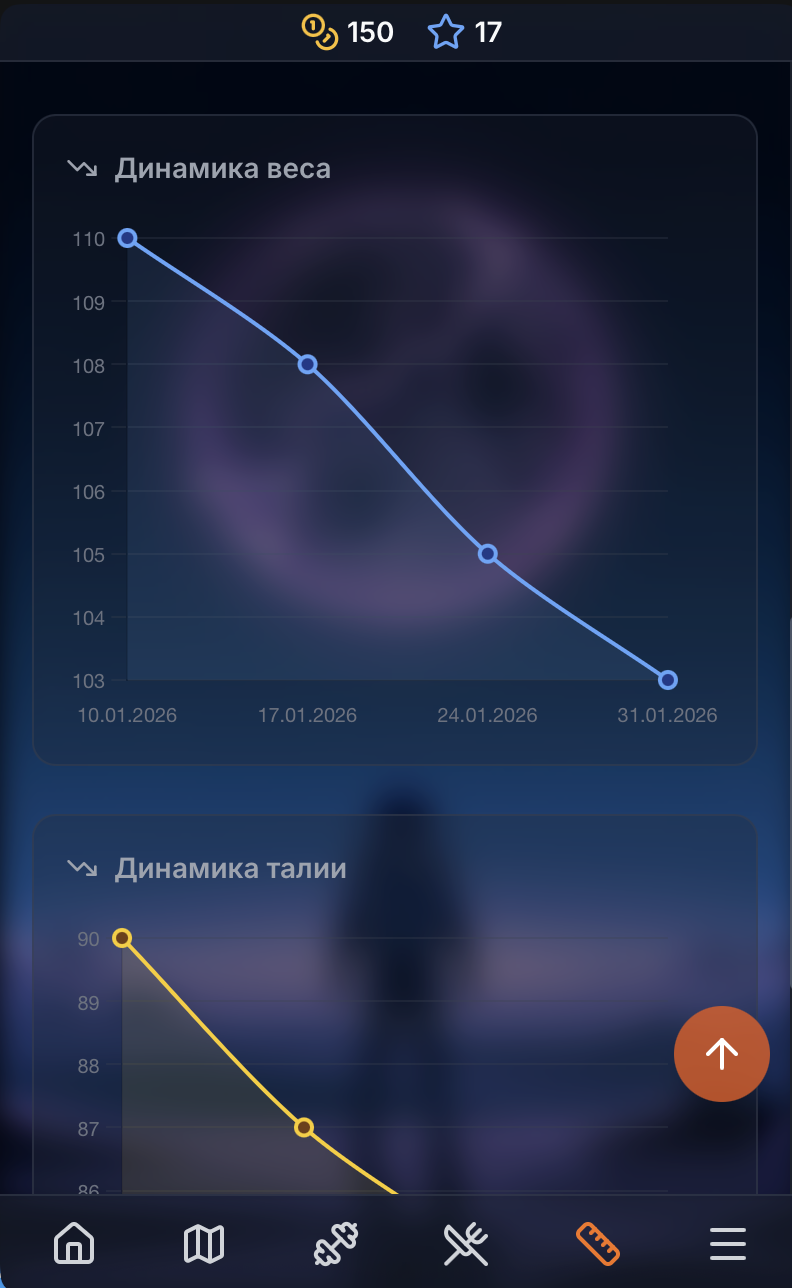
Task: Click the date label 31.01.2026
Action: point(667,715)
